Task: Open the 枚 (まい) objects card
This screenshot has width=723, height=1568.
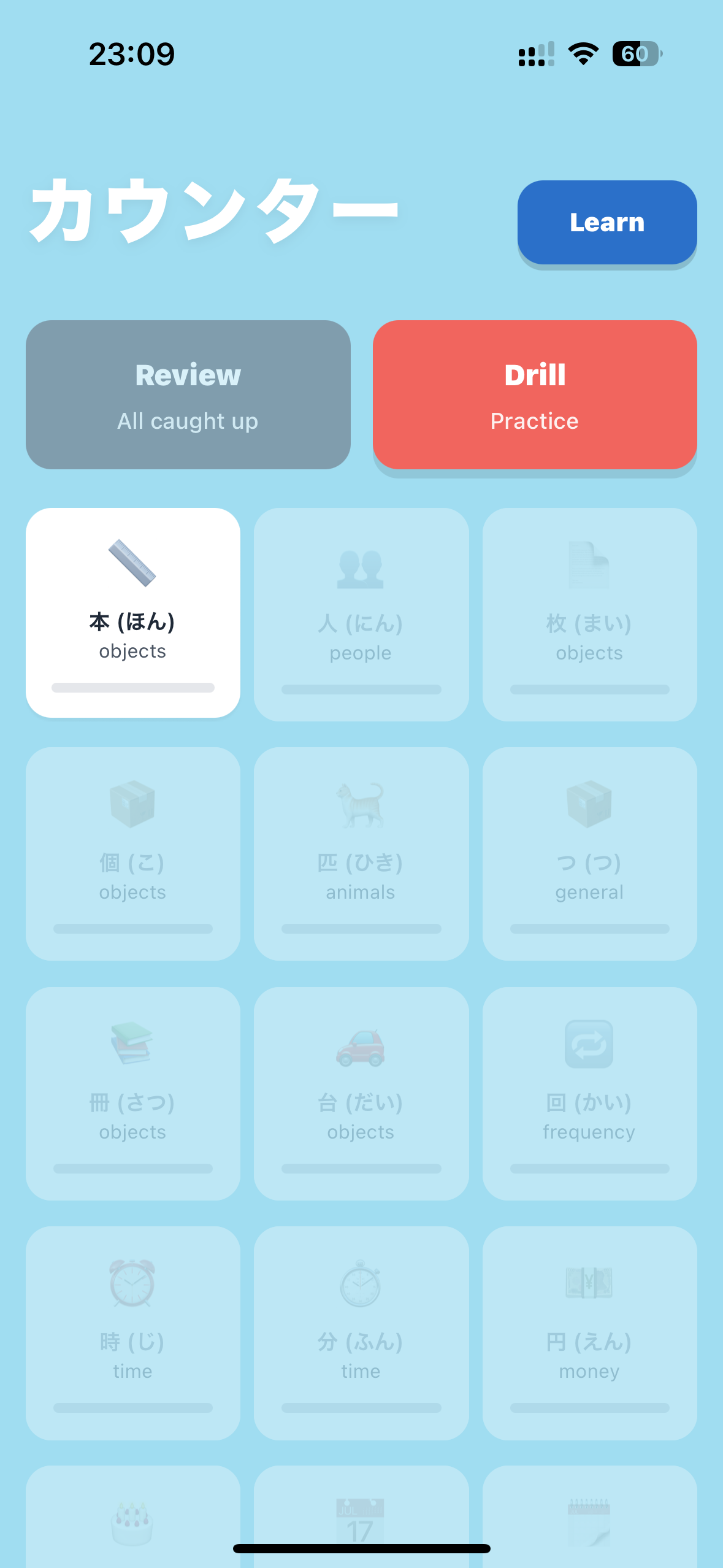Action: point(589,614)
